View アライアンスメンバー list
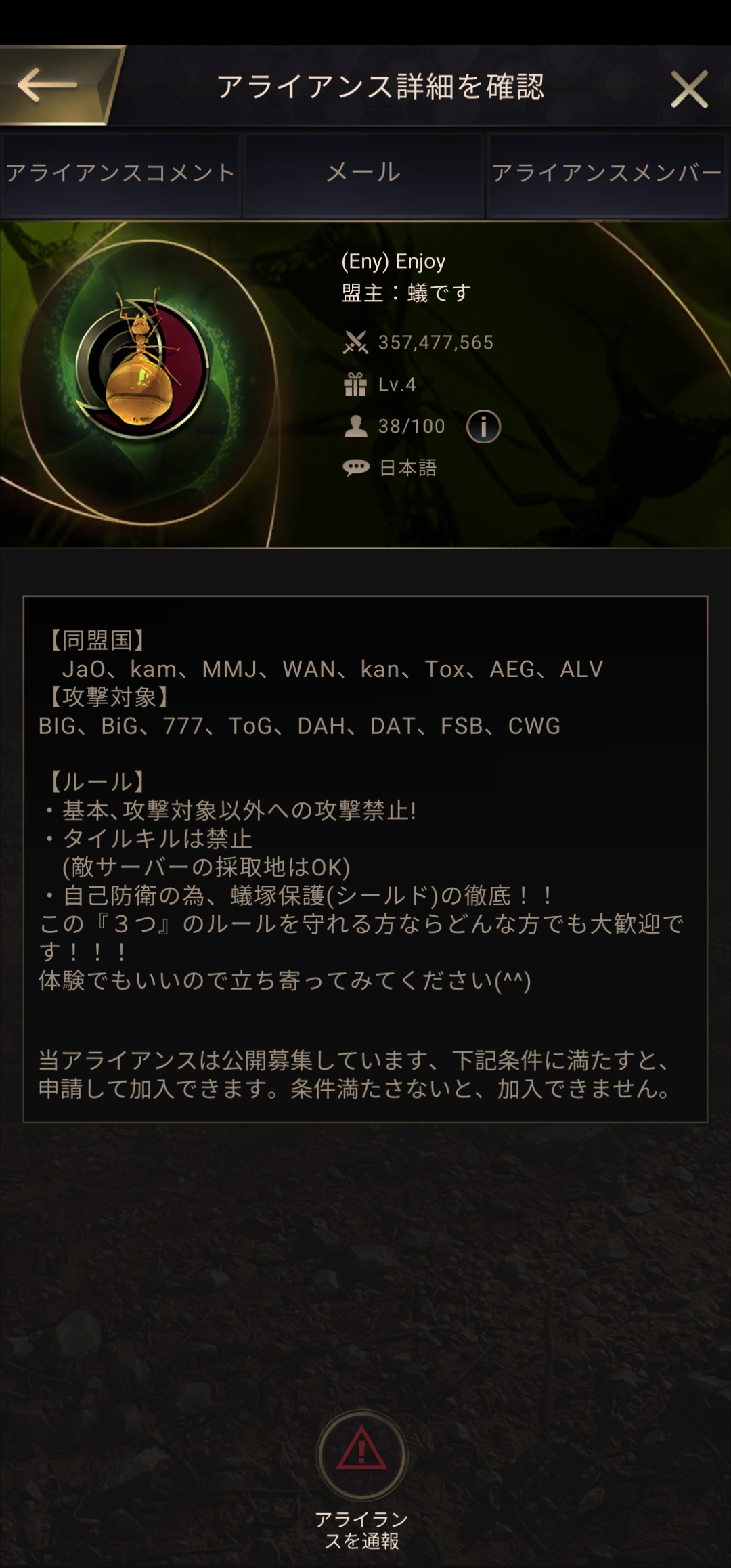This screenshot has height=1568, width=731. point(606,174)
